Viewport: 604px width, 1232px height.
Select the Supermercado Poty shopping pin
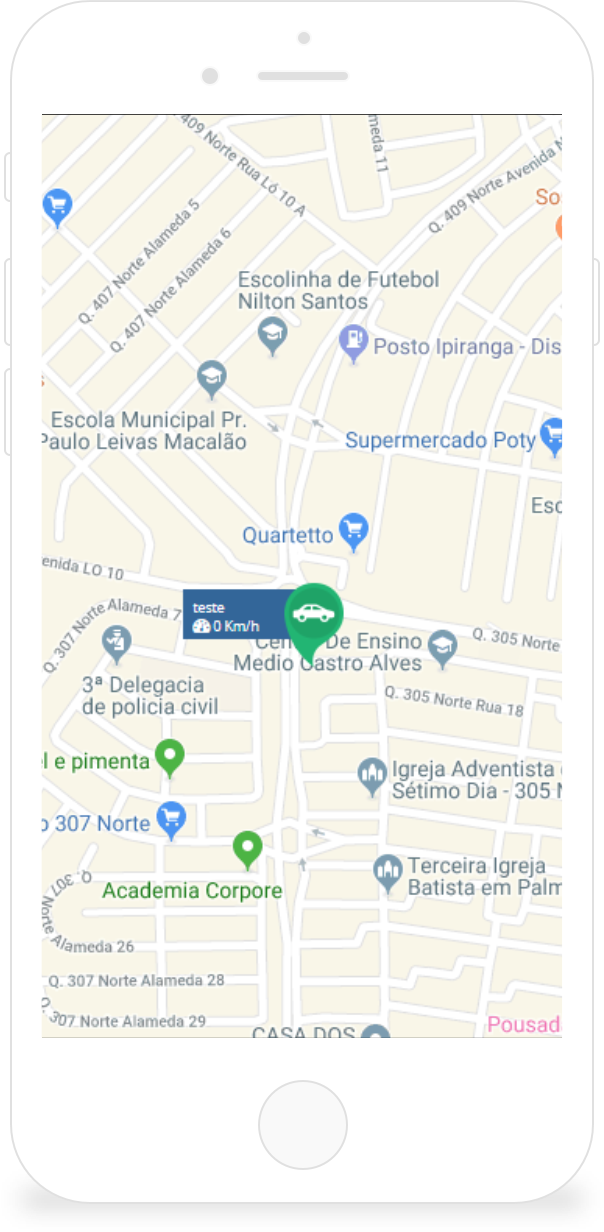(553, 437)
